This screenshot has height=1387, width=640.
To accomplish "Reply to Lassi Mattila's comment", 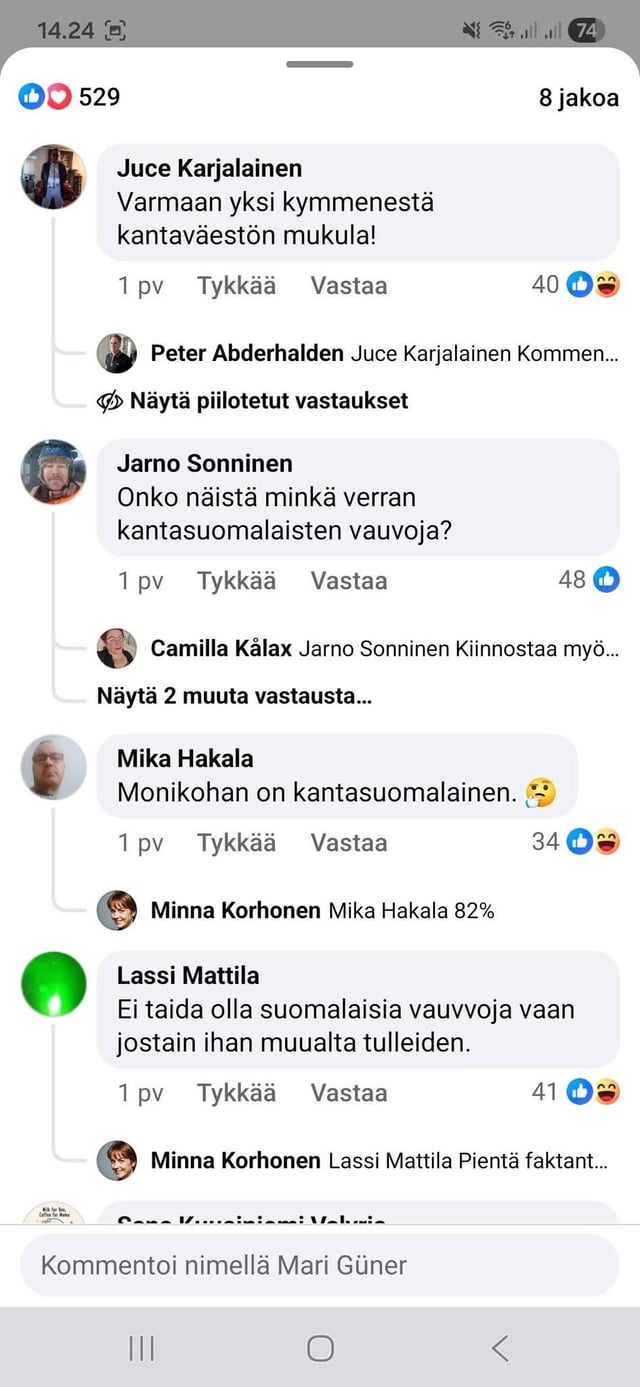I will tap(348, 1092).
